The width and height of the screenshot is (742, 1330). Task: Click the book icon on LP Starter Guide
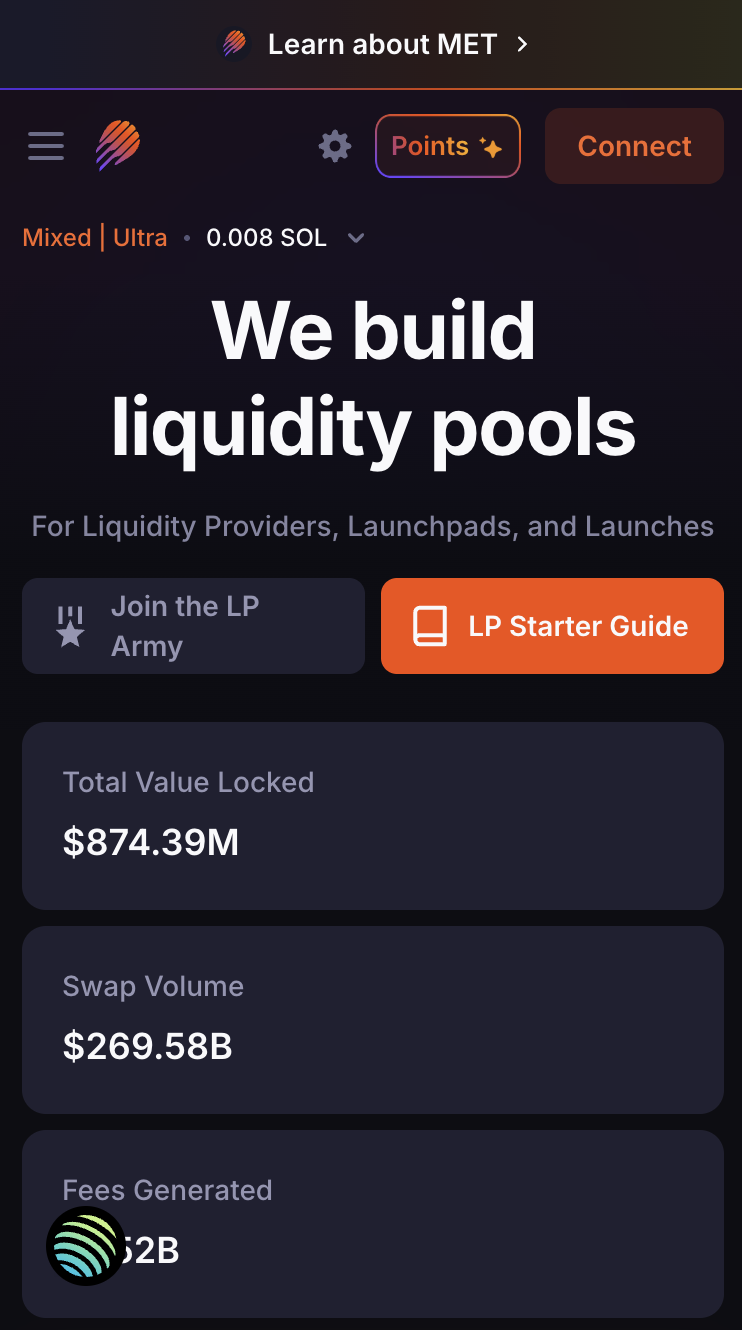click(432, 625)
